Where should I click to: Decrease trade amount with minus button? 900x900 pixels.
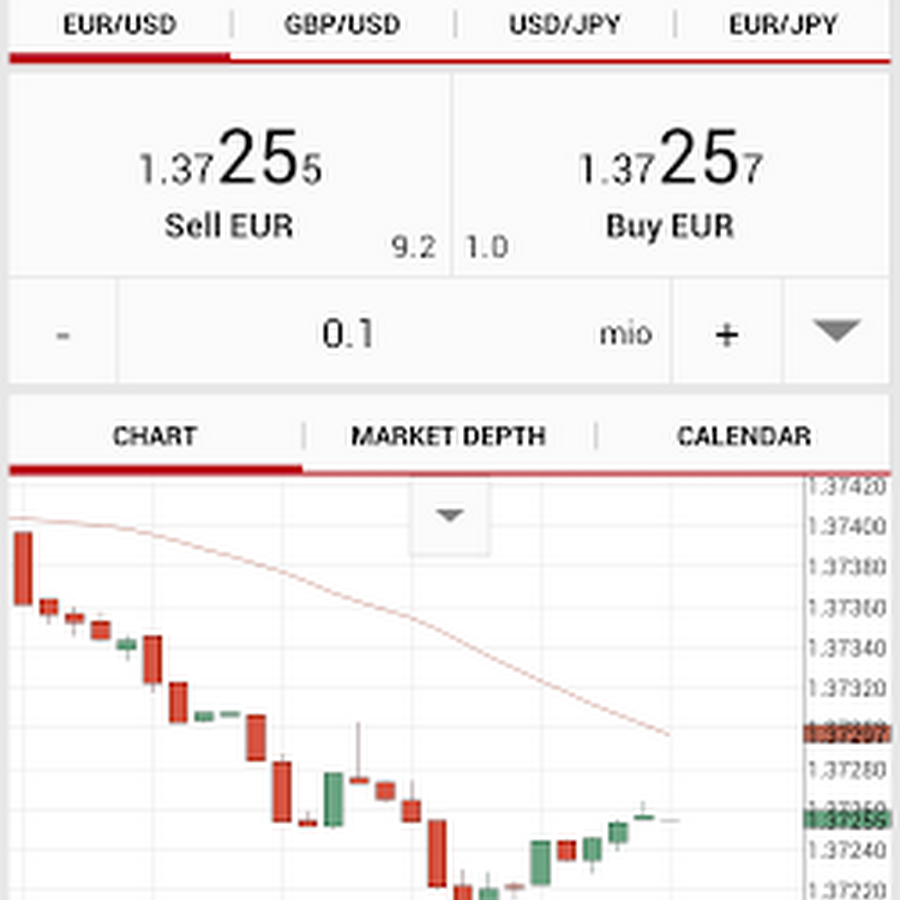[63, 333]
